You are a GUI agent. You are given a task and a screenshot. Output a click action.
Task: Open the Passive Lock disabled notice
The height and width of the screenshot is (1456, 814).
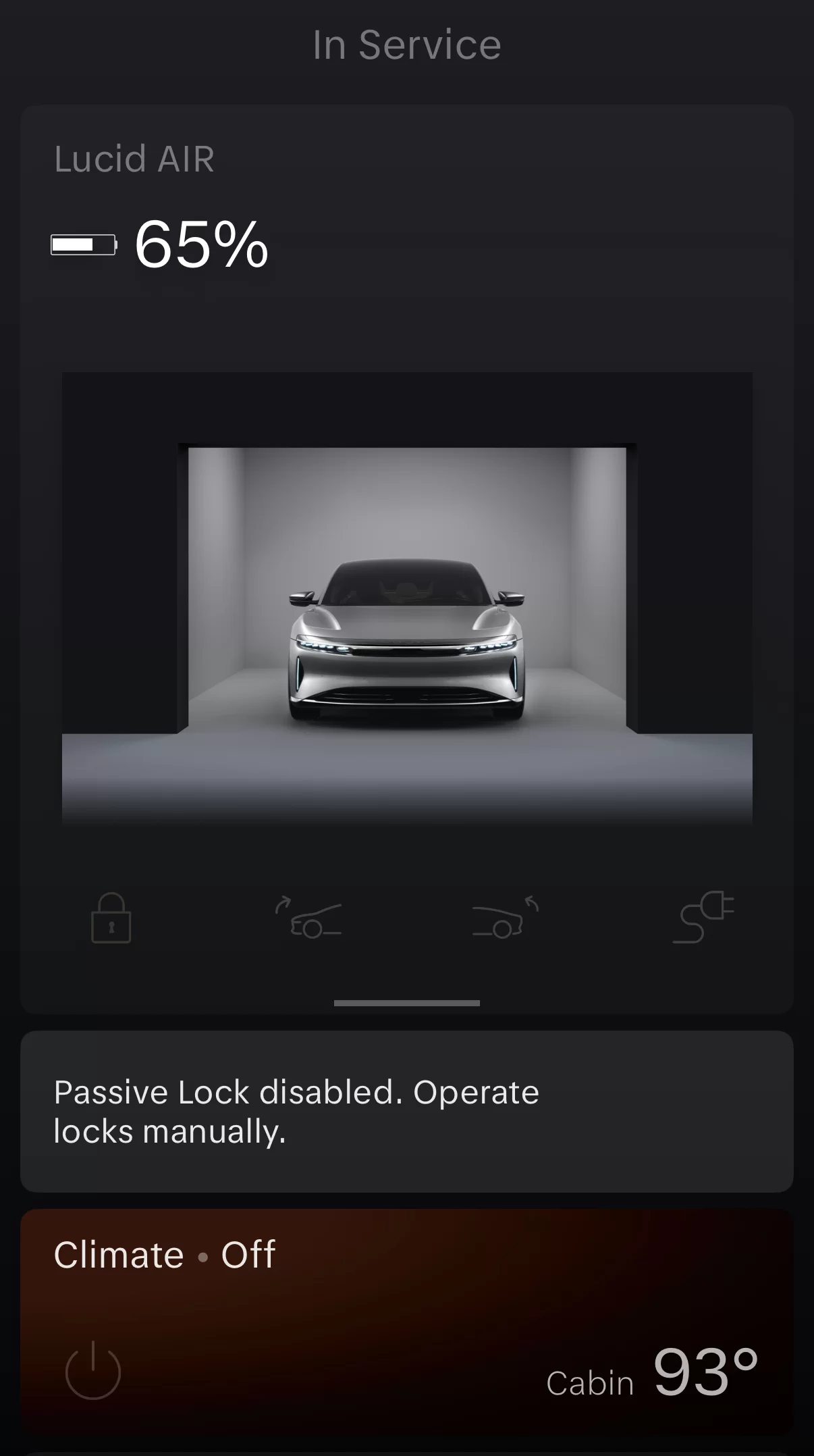407,1112
